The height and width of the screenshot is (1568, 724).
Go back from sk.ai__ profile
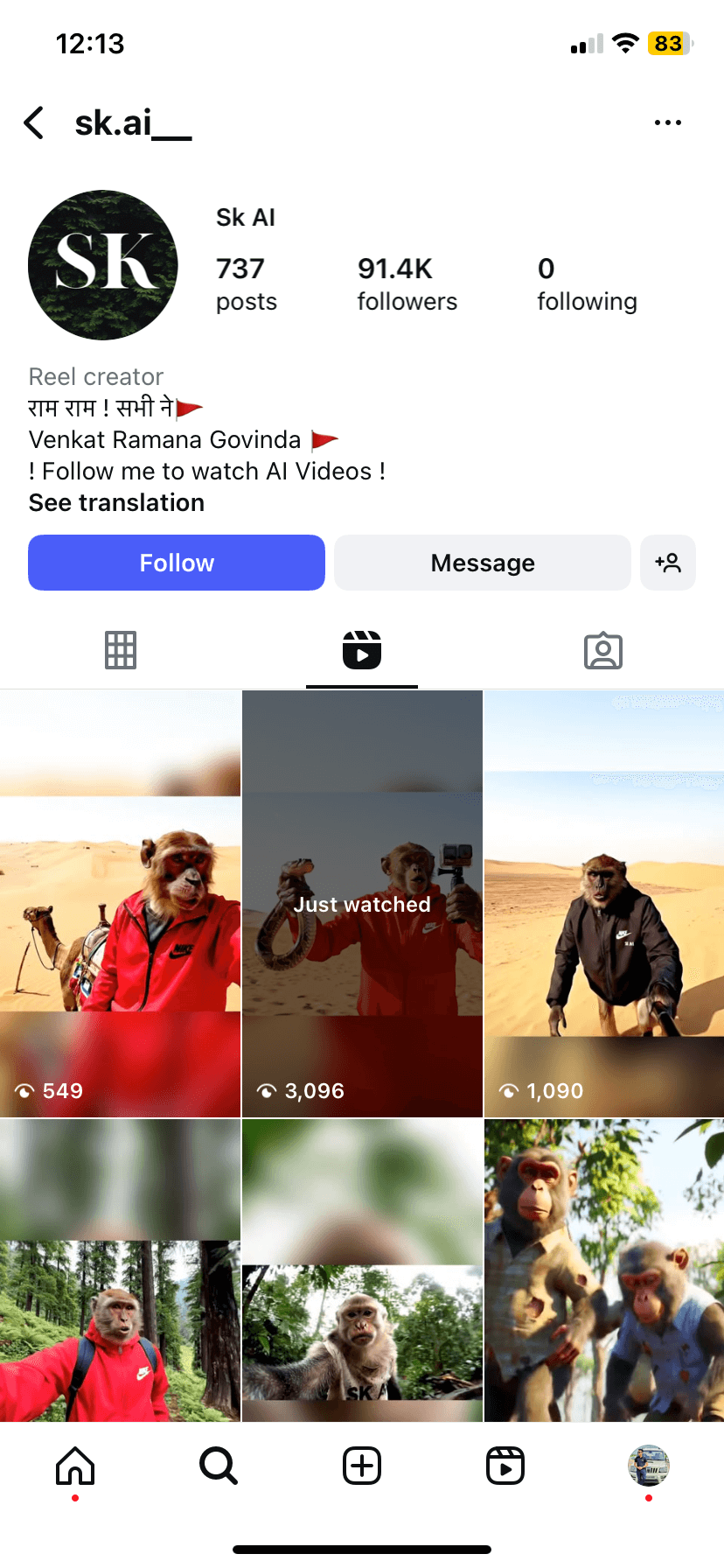pyautogui.click(x=34, y=123)
